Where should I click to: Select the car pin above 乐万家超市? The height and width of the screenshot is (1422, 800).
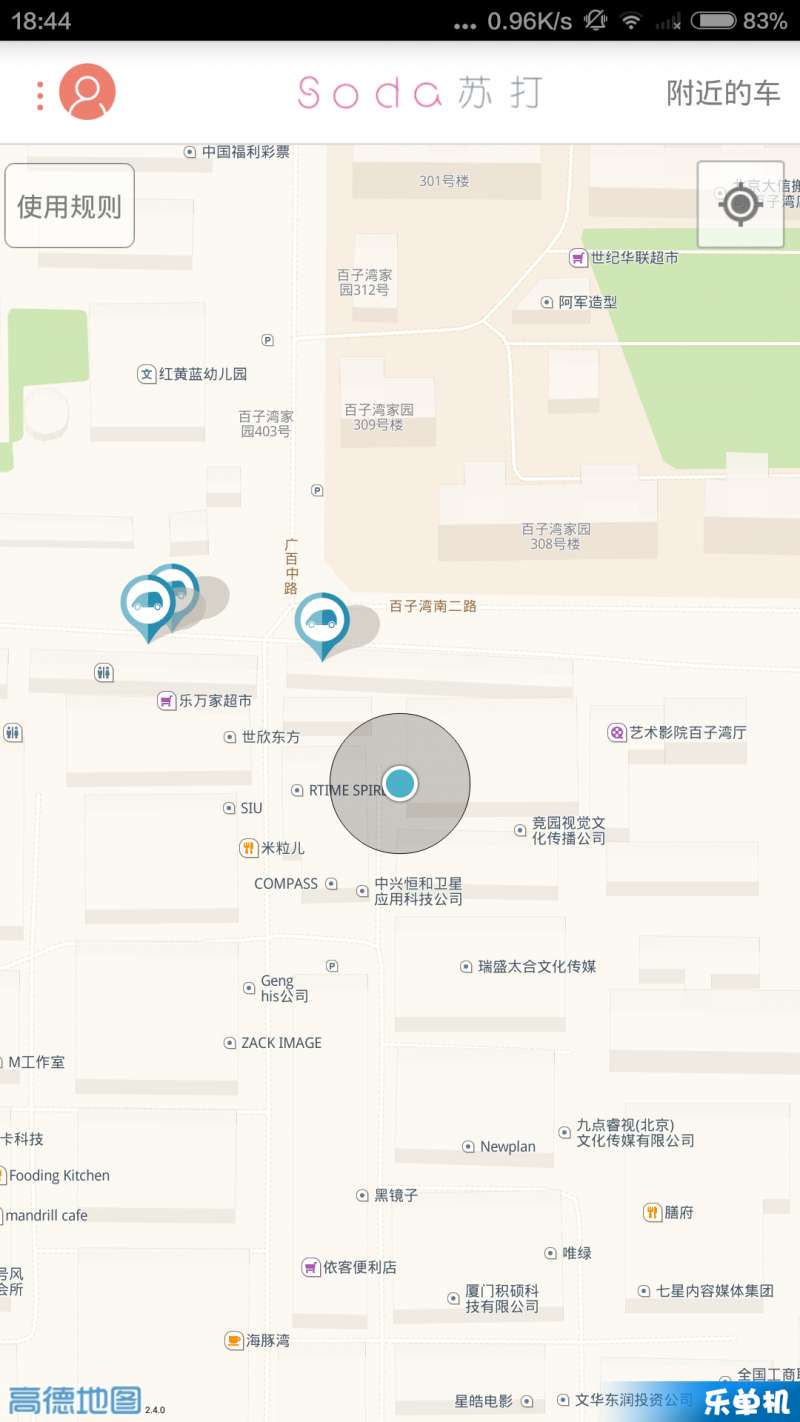point(148,603)
